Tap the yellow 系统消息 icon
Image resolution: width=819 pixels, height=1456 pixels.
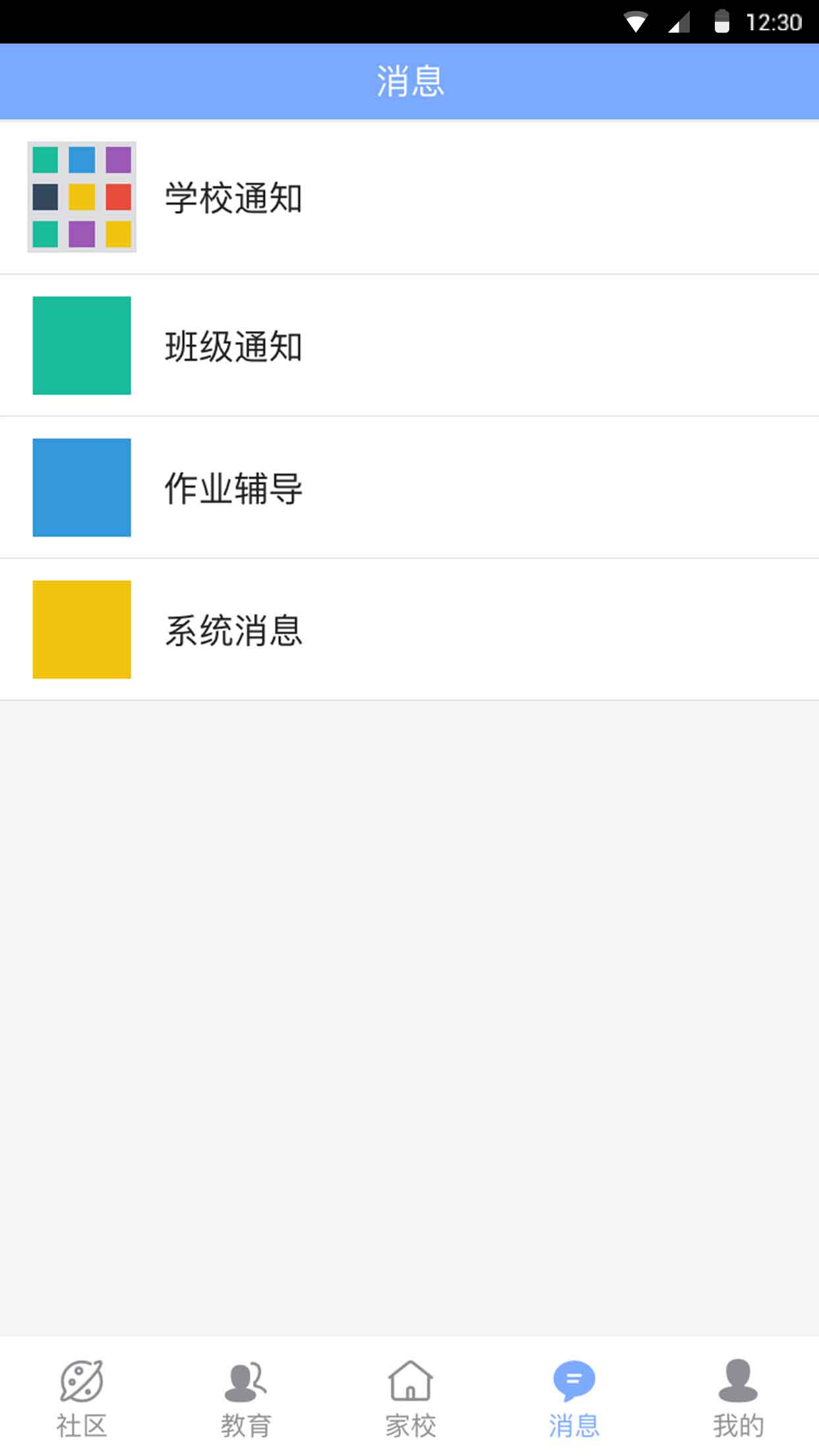coord(81,628)
